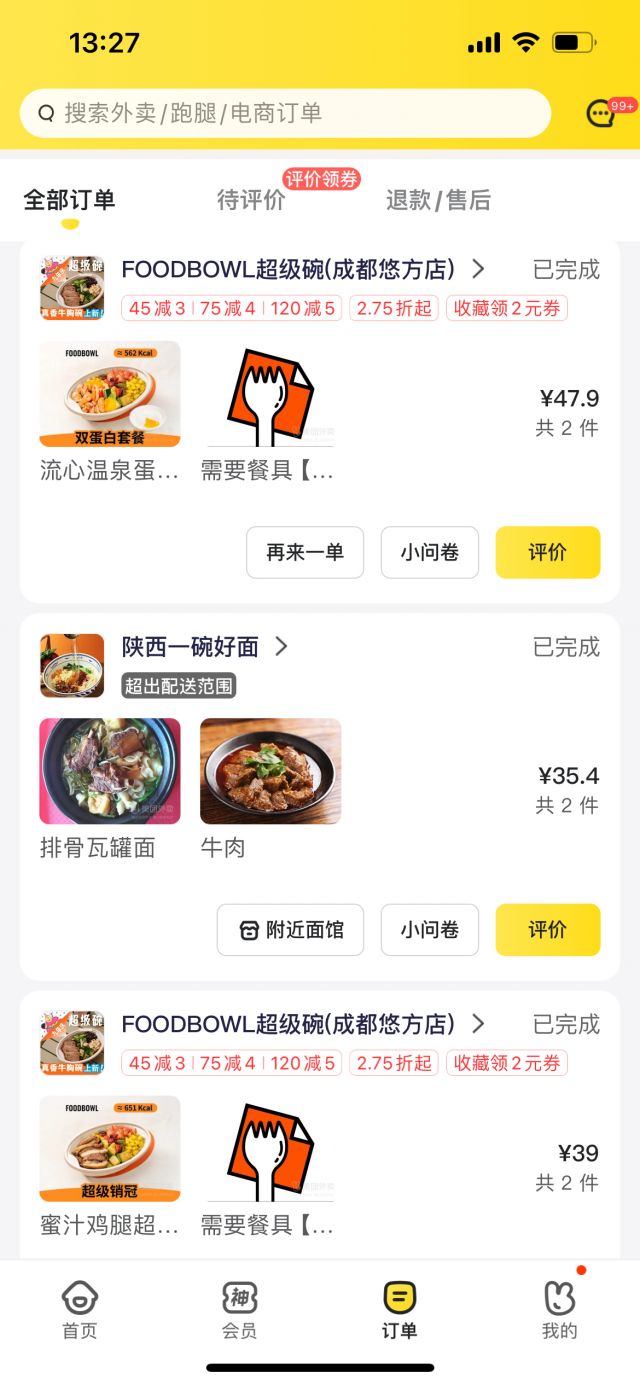Image resolution: width=640 pixels, height=1385 pixels.
Task: Open 小问卷 on the ¥47.9 FOODBOWL order
Action: 430,552
